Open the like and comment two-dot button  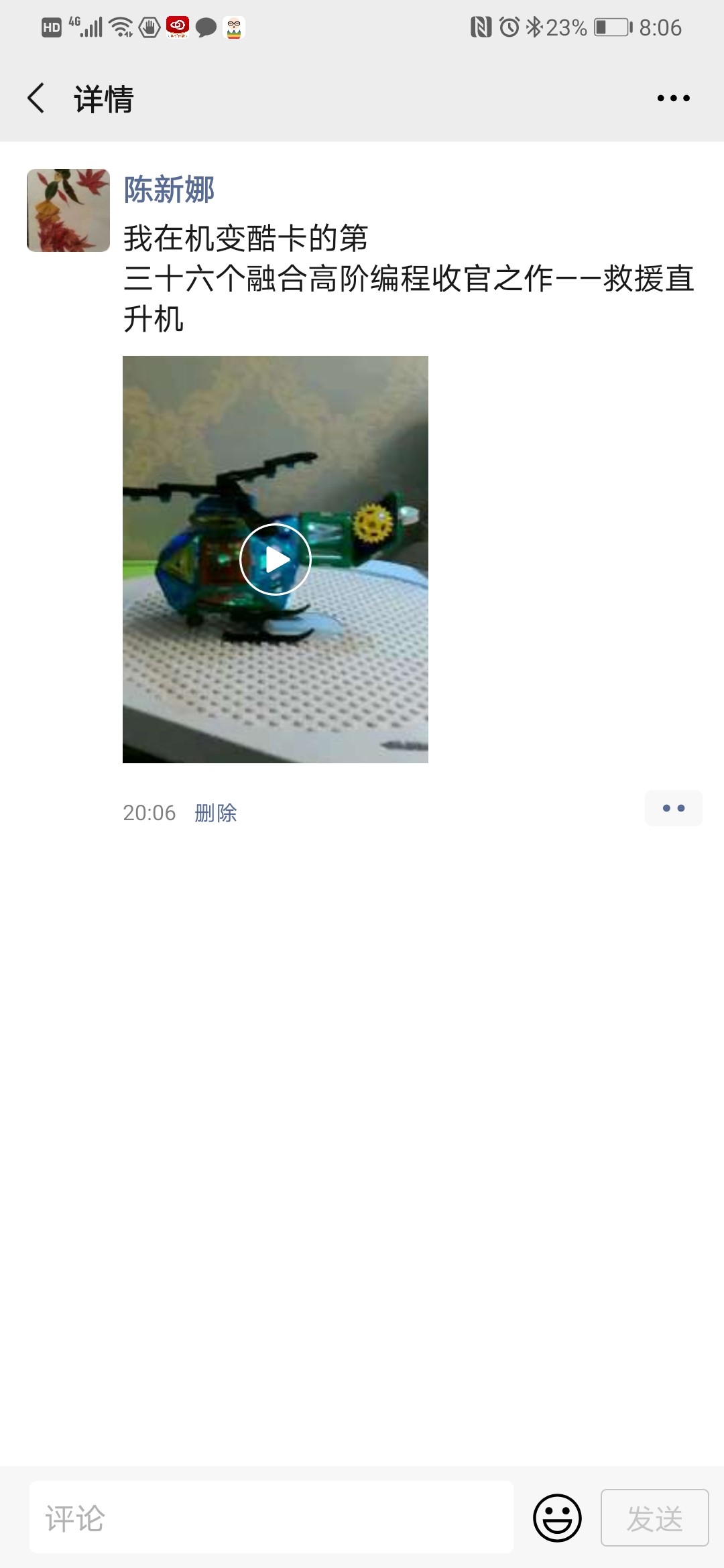[x=674, y=808]
